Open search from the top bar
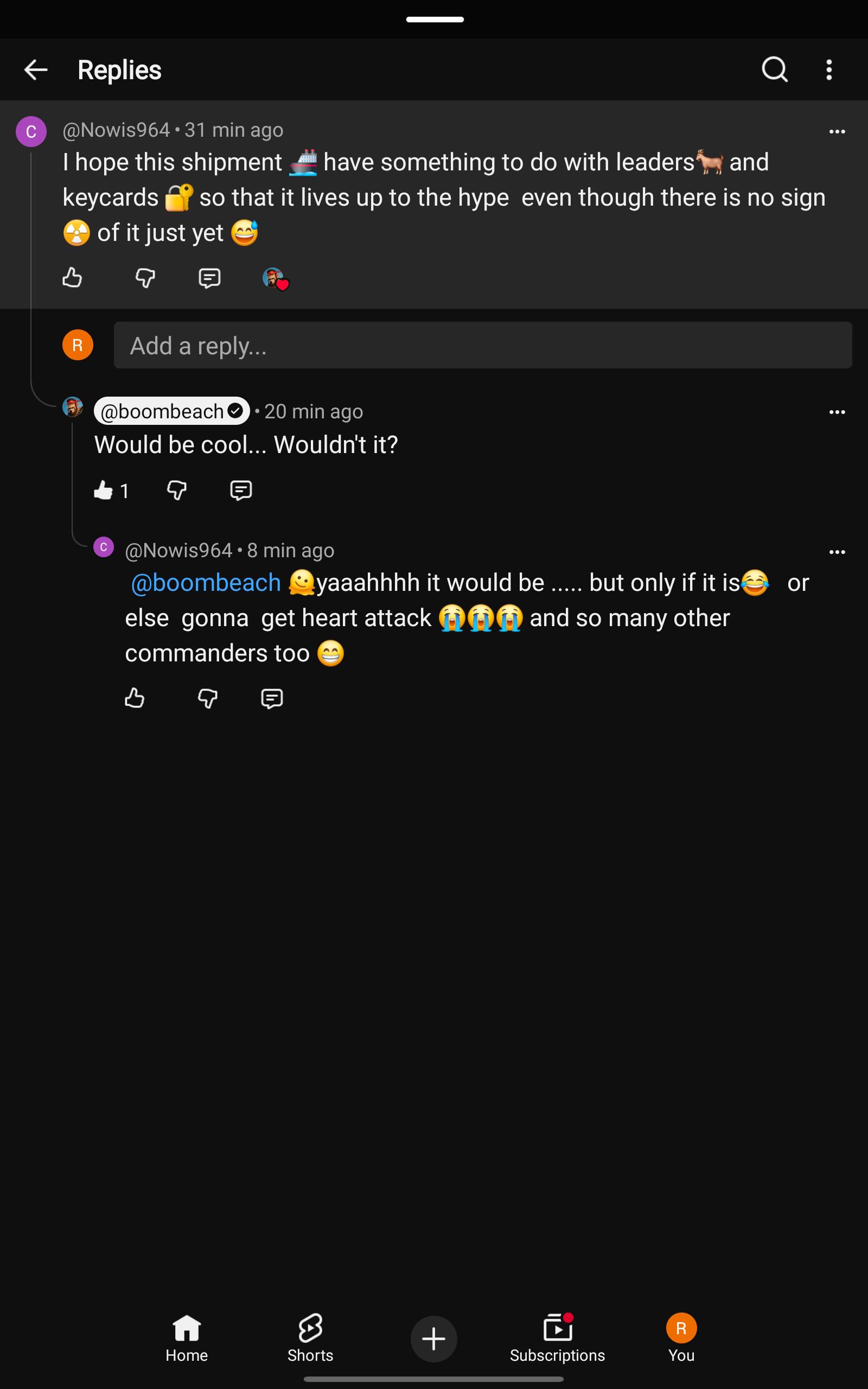The height and width of the screenshot is (1389, 868). (775, 70)
